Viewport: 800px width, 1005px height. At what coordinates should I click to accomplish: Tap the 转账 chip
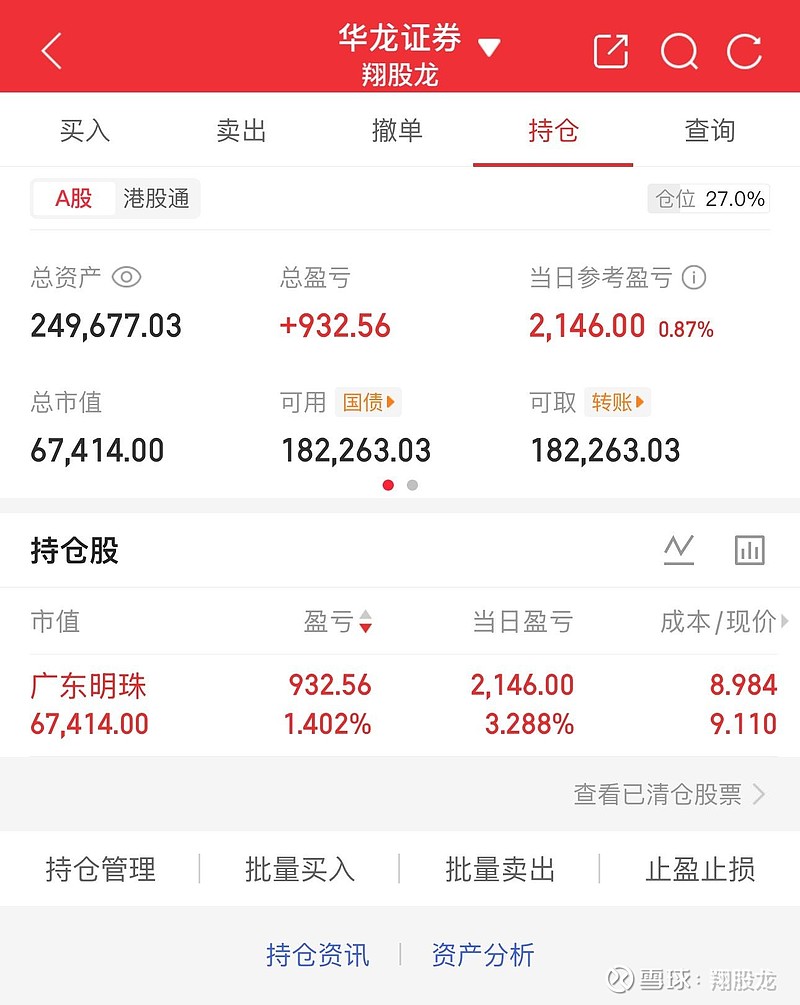point(618,402)
